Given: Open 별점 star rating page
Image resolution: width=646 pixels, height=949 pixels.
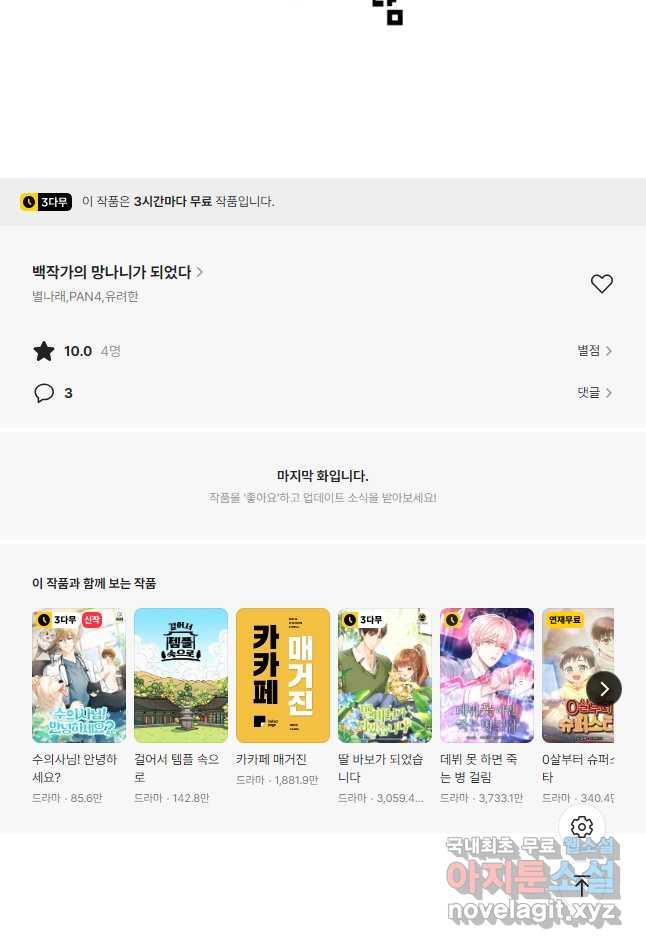Looking at the screenshot, I should (594, 351).
